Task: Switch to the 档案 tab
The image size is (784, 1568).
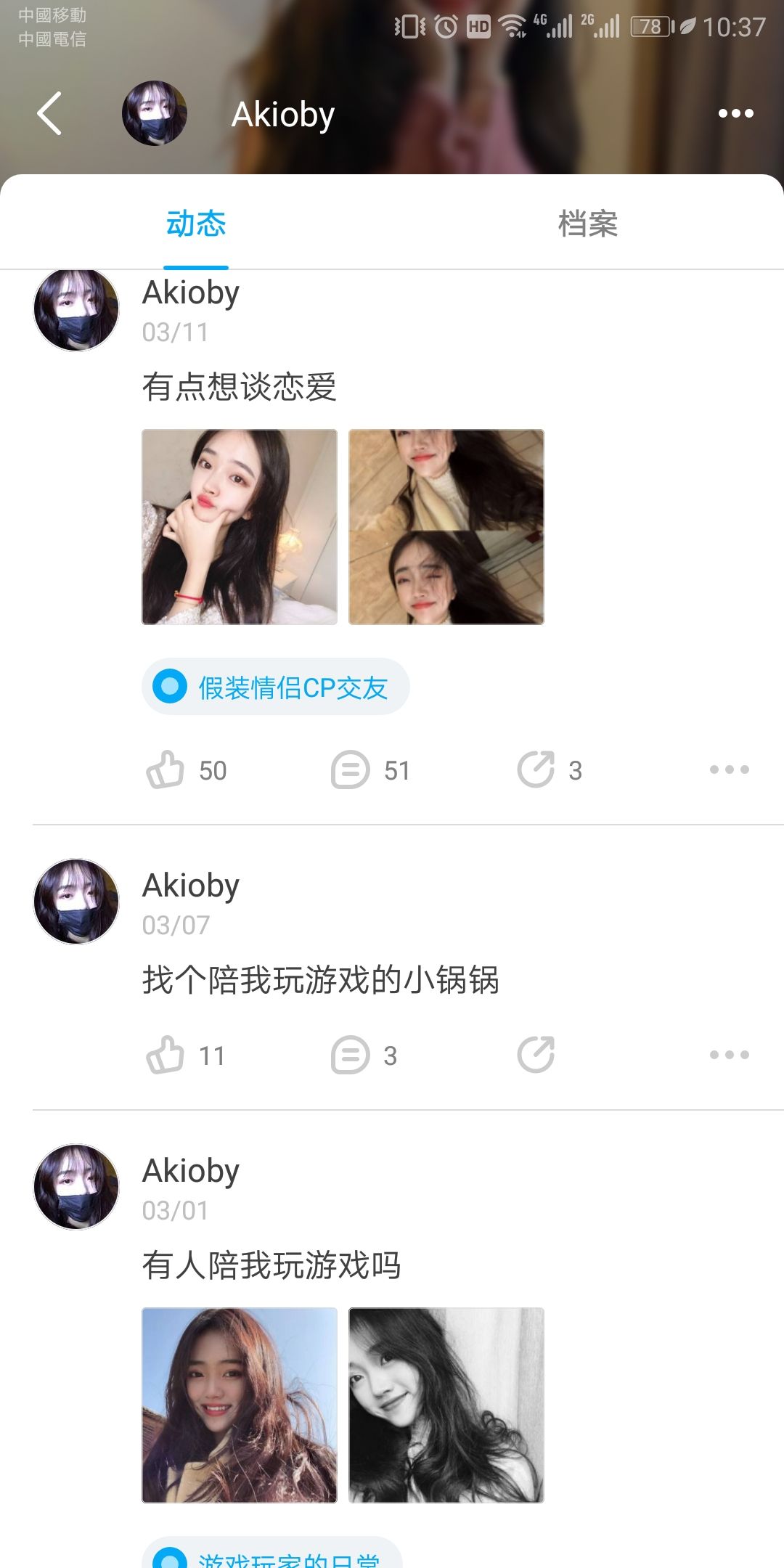Action: 587,224
